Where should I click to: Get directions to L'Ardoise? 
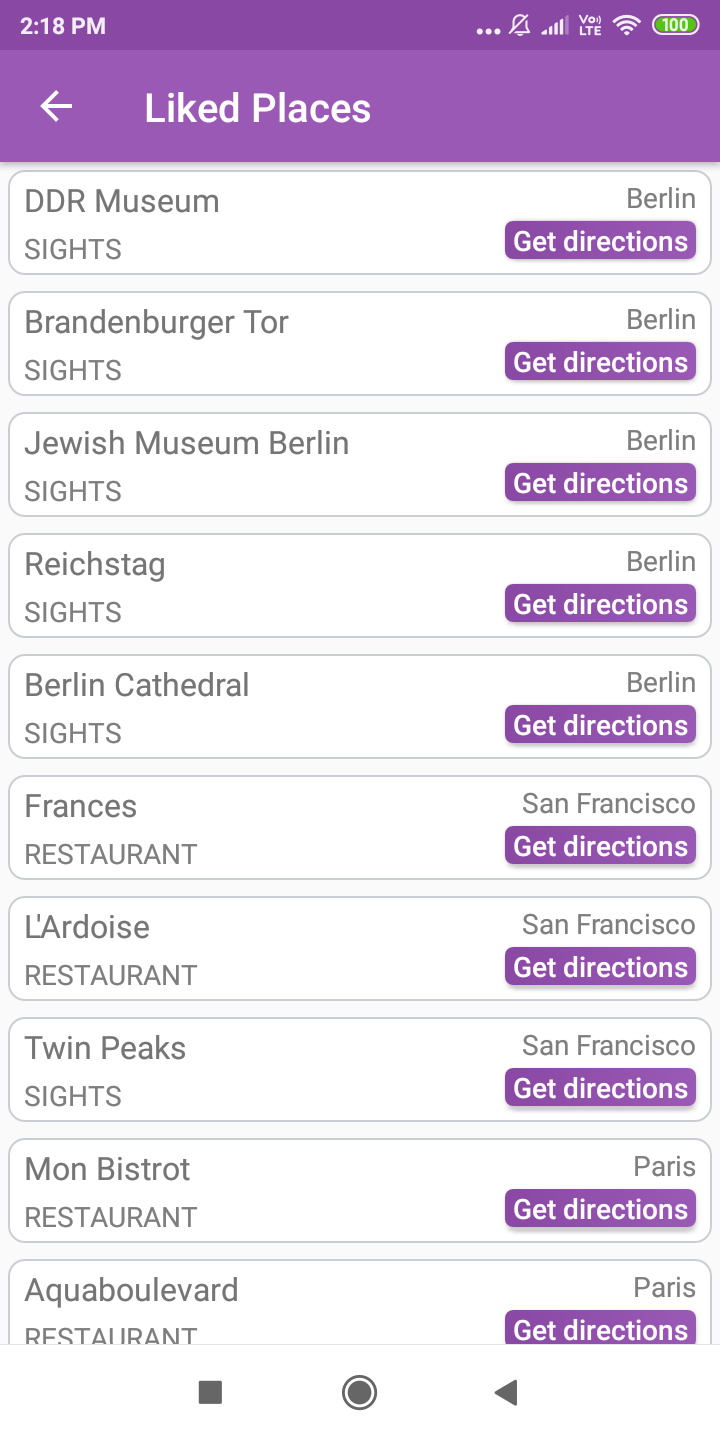[x=600, y=968]
